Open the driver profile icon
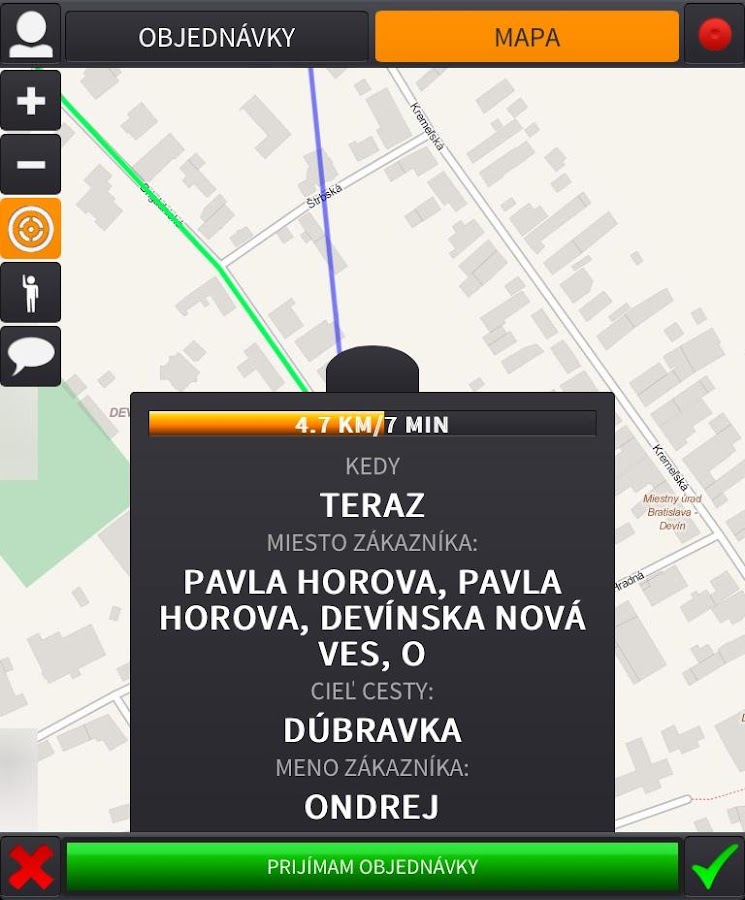 [x=31, y=34]
